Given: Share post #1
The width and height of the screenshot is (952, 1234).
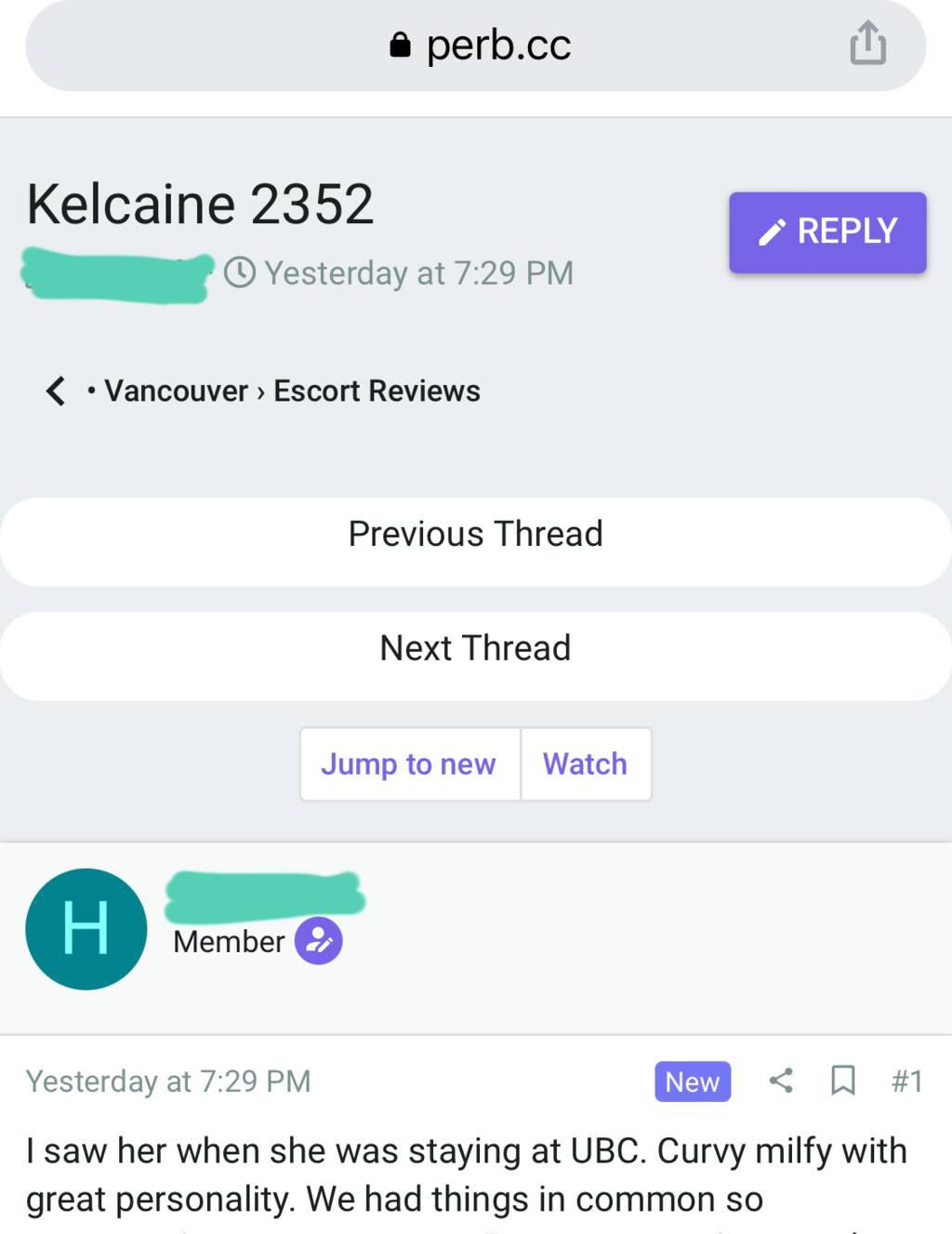Looking at the screenshot, I should [781, 1081].
